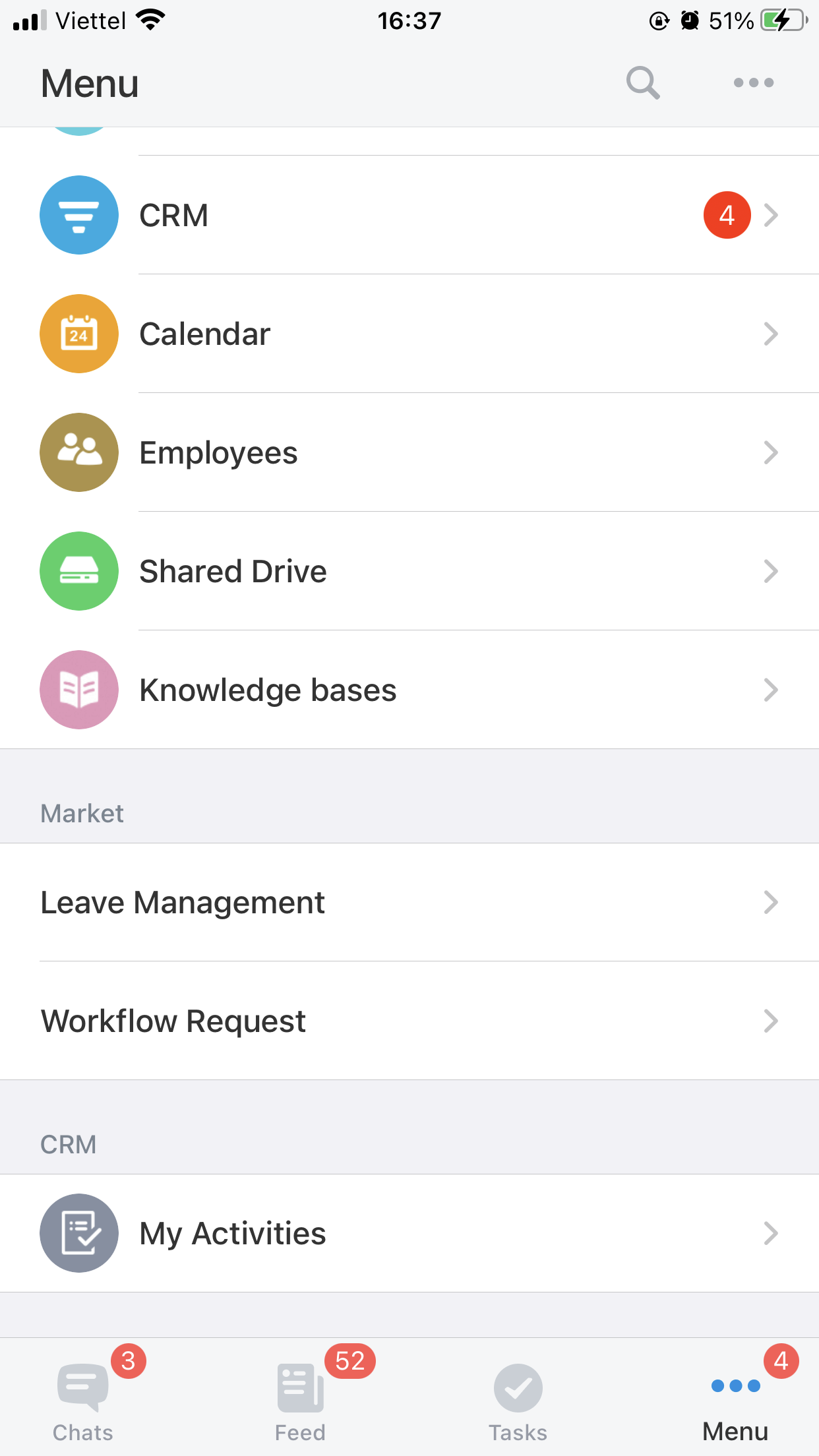Viewport: 819px width, 1456px height.
Task: Switch to the Chats tab
Action: pyautogui.click(x=83, y=1398)
